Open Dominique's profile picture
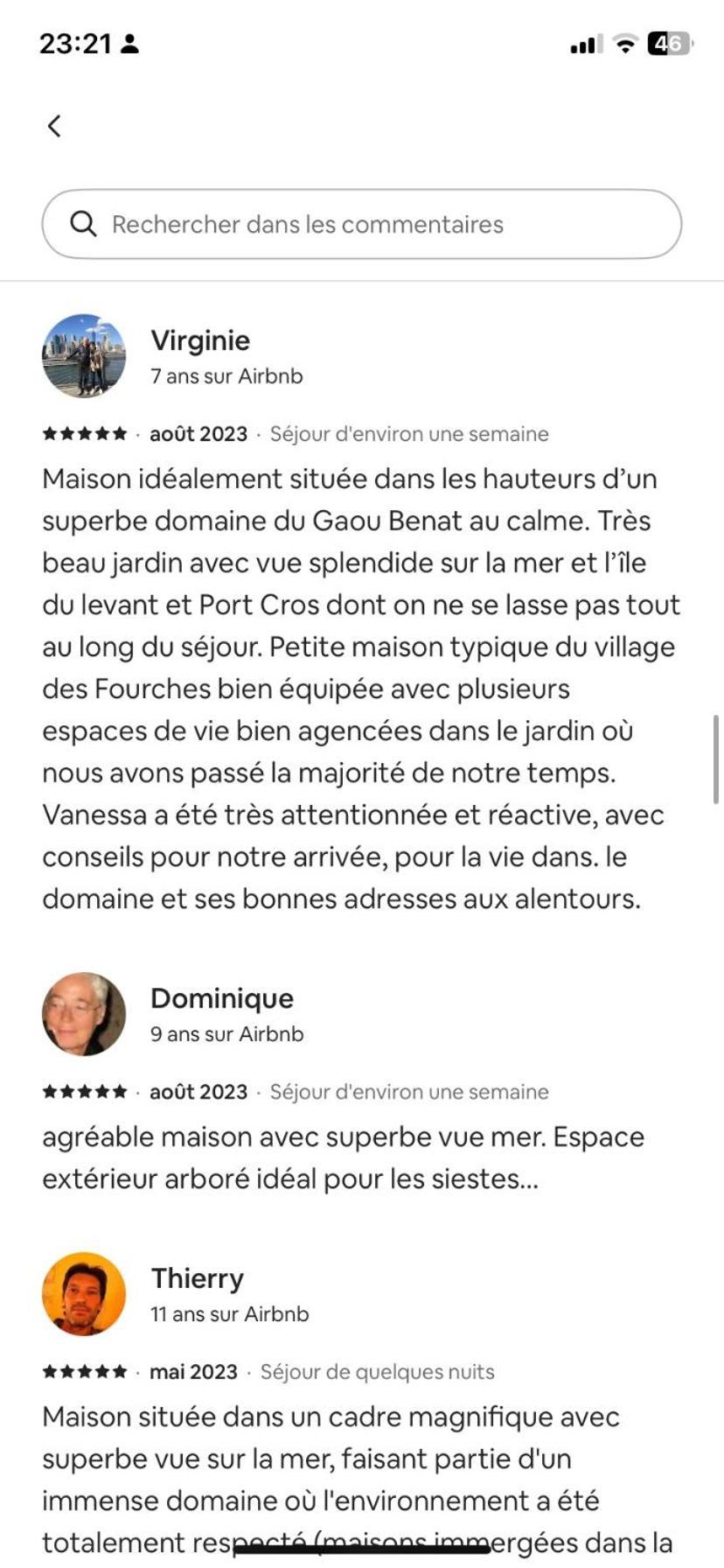This screenshot has height=1568, width=724. 84,1014
